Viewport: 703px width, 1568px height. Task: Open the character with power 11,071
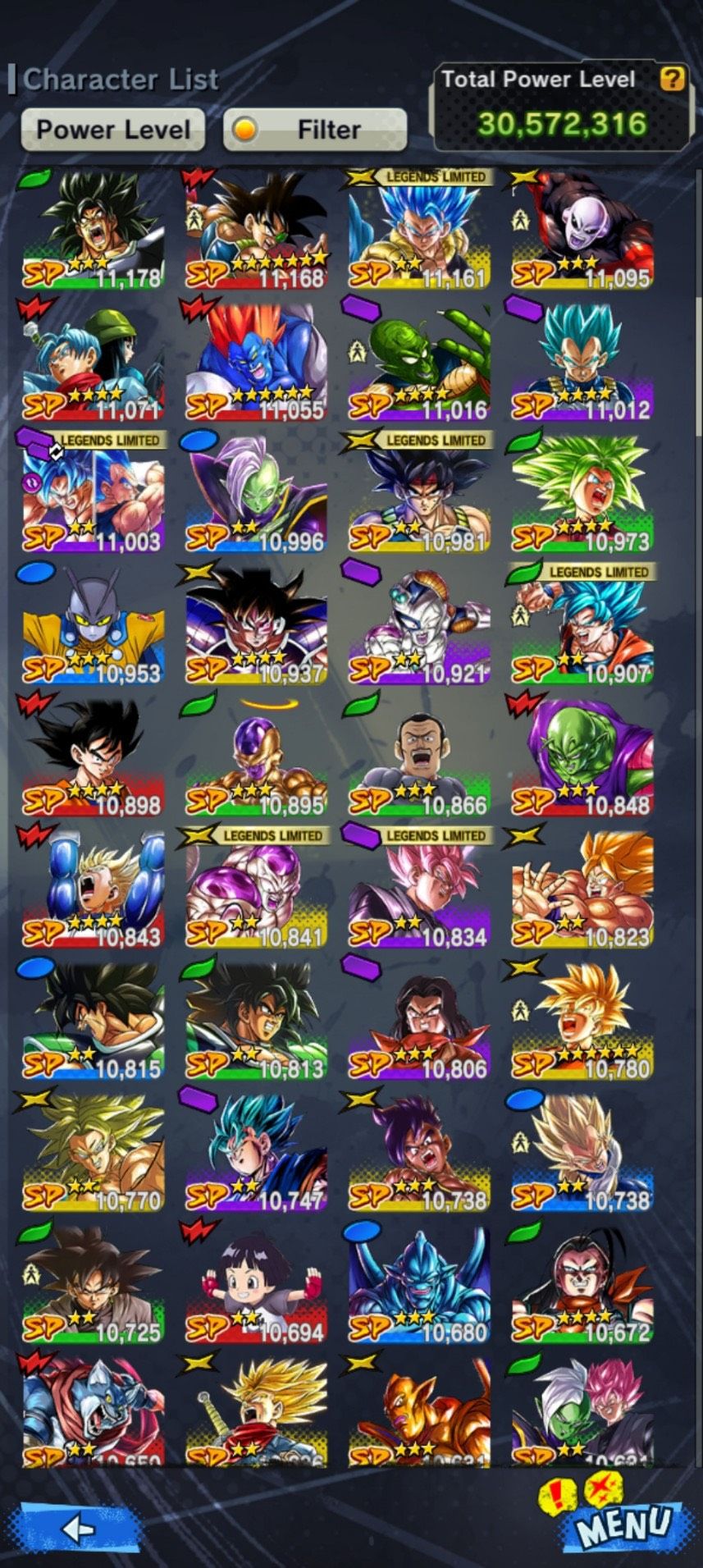coord(93,361)
